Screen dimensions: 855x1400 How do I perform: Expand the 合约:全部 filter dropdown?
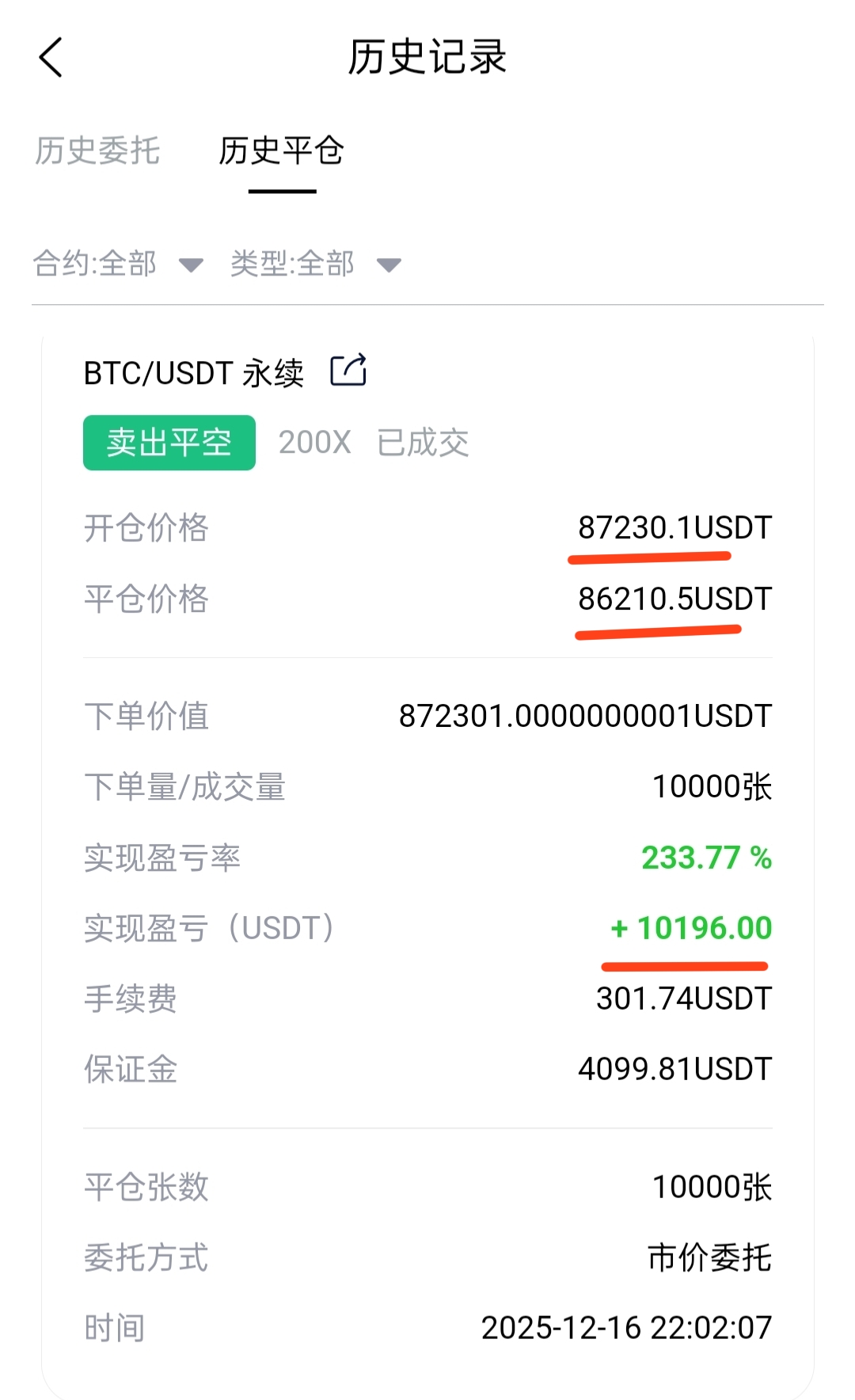117,264
